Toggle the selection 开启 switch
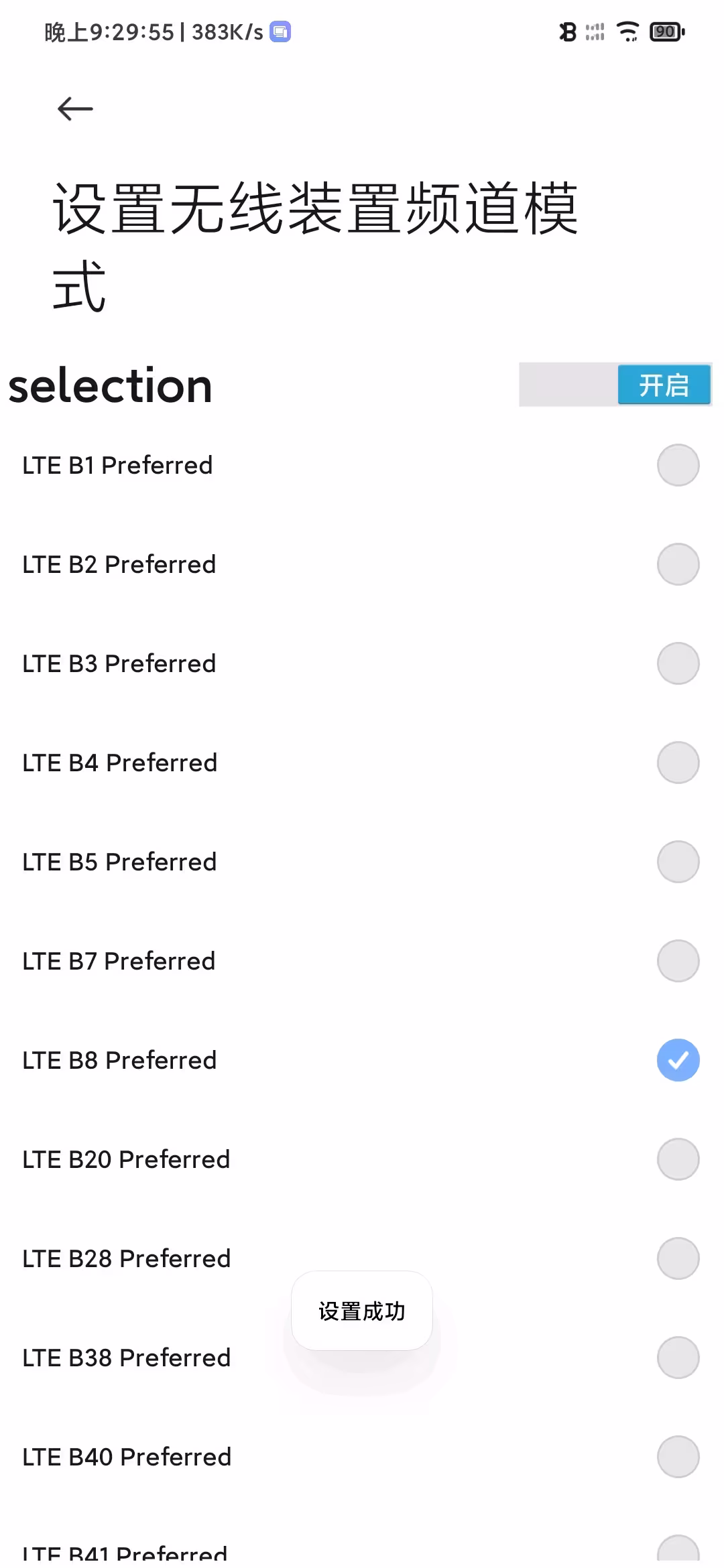This screenshot has height=1568, width=724. (x=615, y=385)
